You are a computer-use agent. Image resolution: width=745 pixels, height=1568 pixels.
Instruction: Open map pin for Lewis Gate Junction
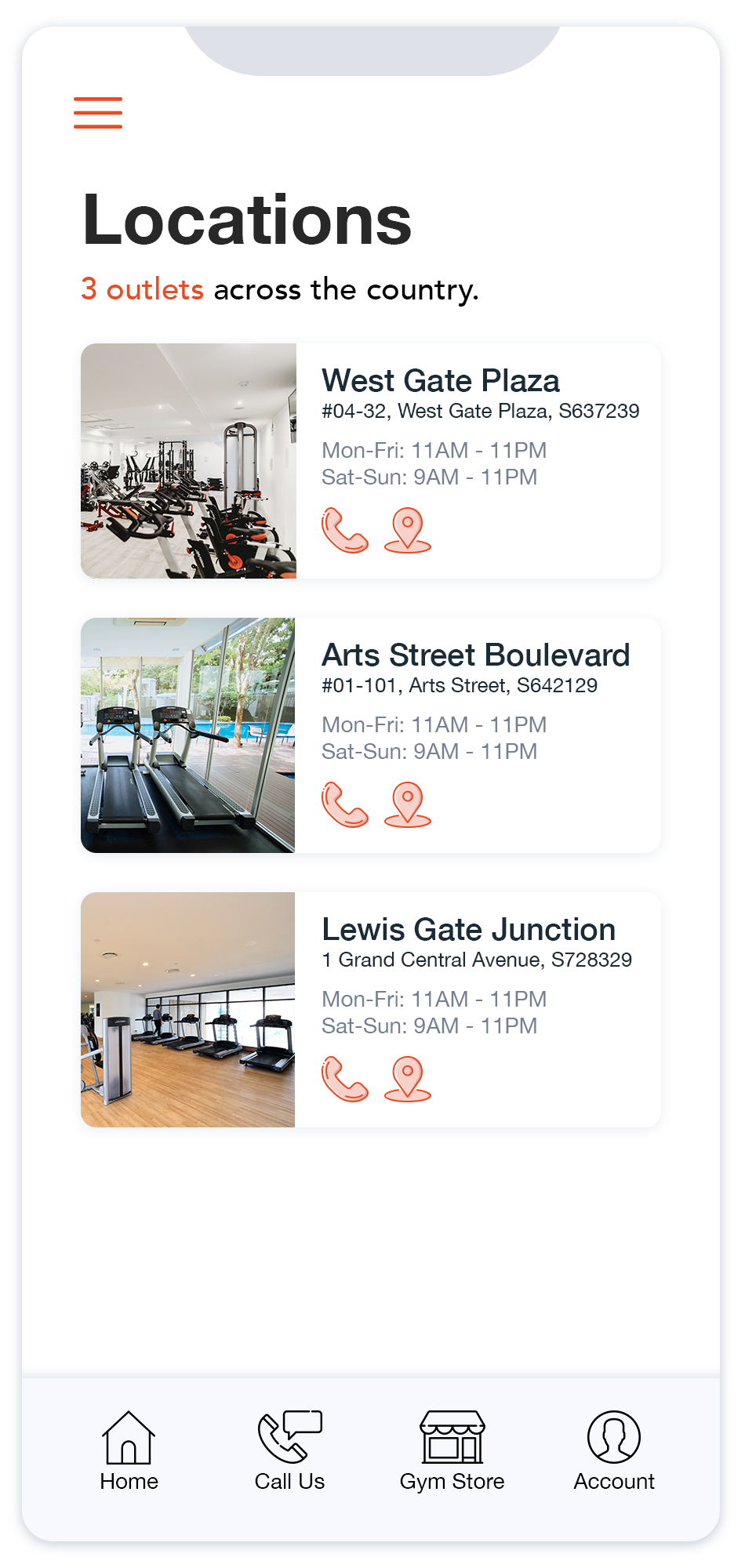click(408, 1080)
